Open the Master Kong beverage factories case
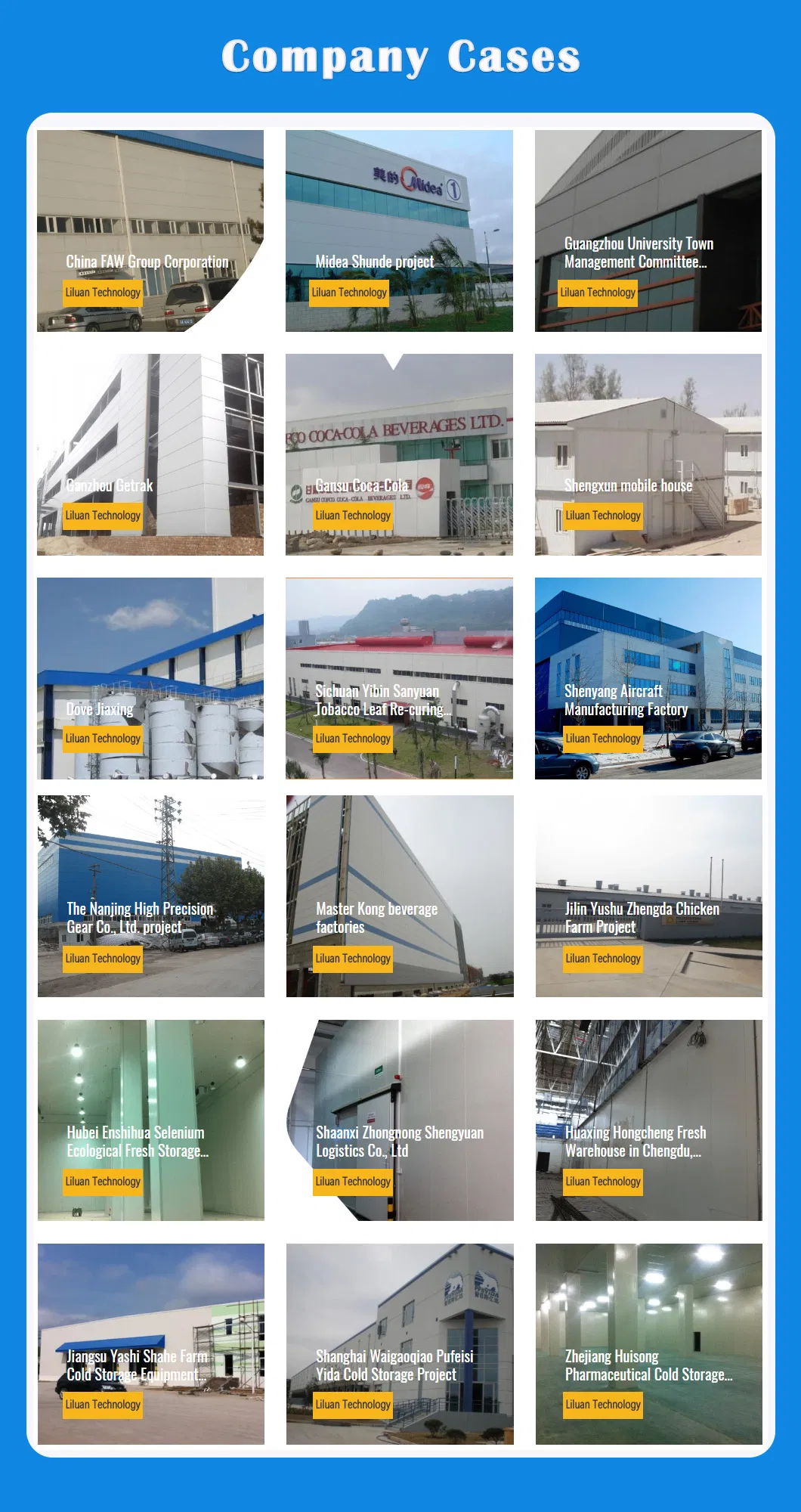 pyautogui.click(x=400, y=896)
